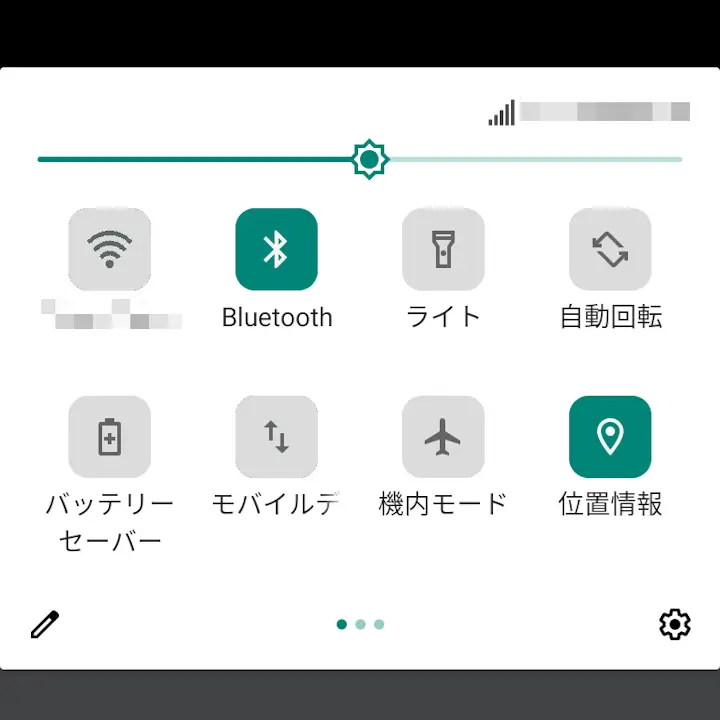The height and width of the screenshot is (720, 720).
Task: Disable 位置情報 location
Action: pos(610,437)
